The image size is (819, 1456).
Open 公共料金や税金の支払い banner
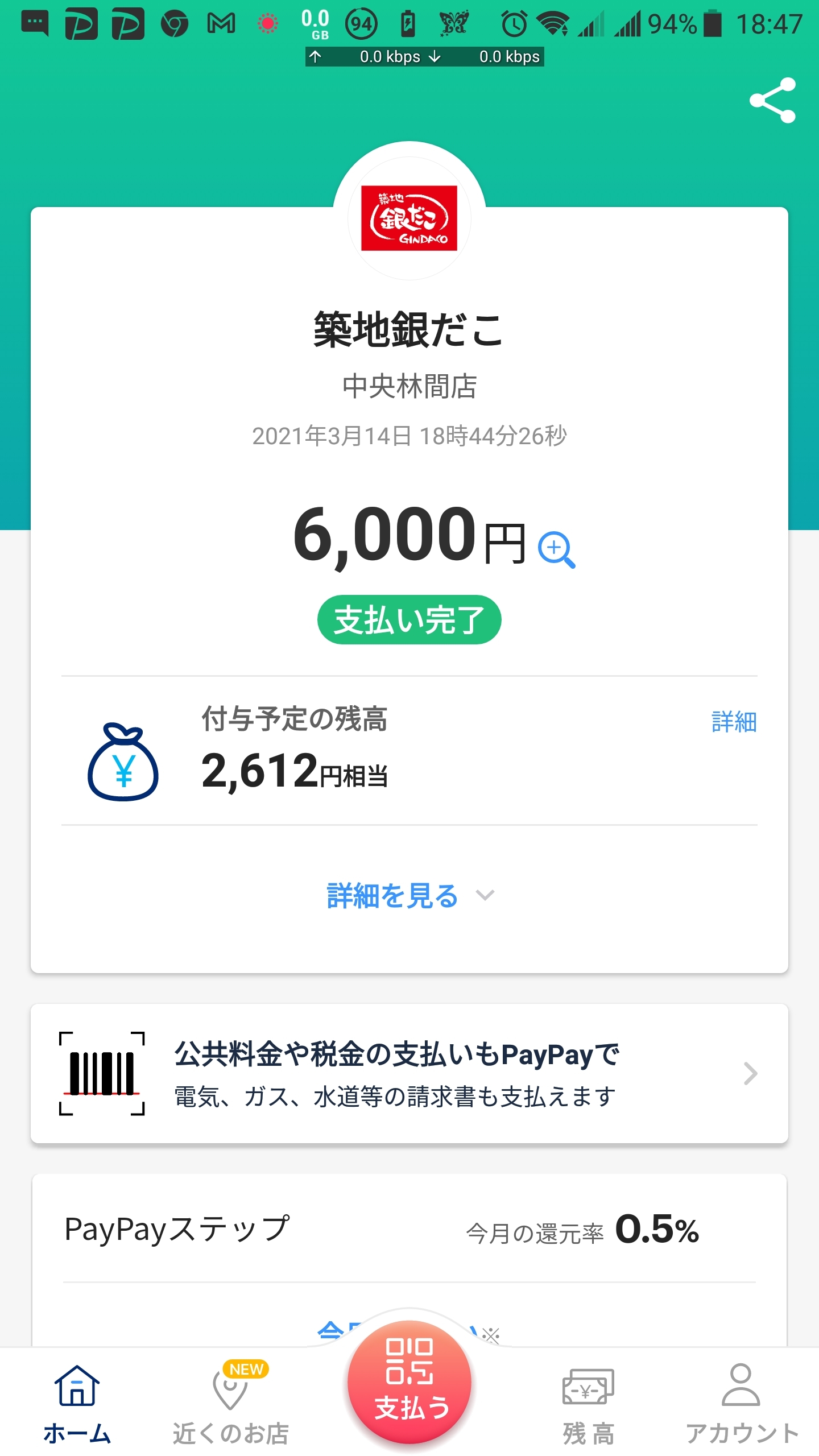pos(409,1073)
